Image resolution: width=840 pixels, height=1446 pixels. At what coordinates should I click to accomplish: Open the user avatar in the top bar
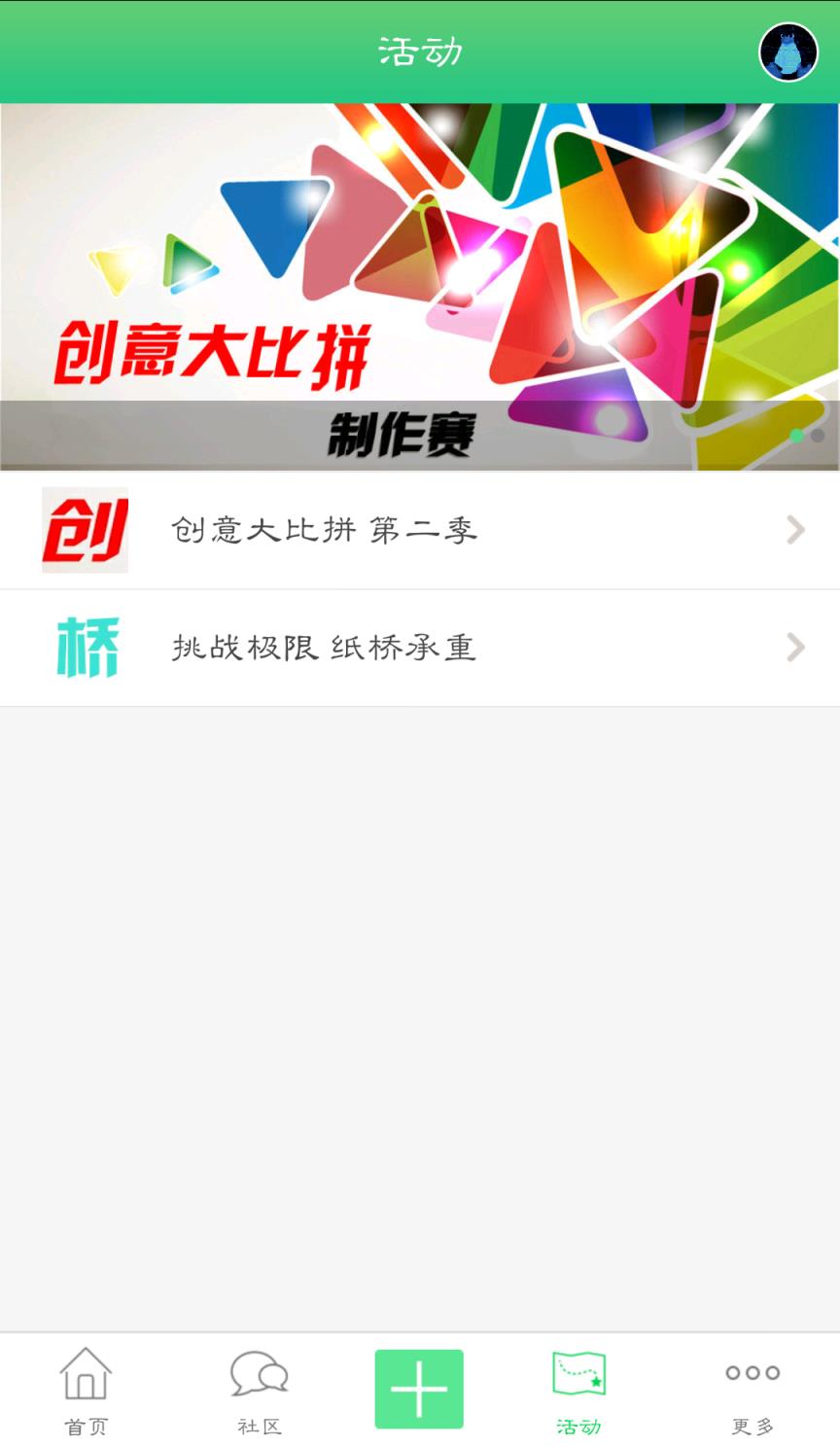point(787,51)
